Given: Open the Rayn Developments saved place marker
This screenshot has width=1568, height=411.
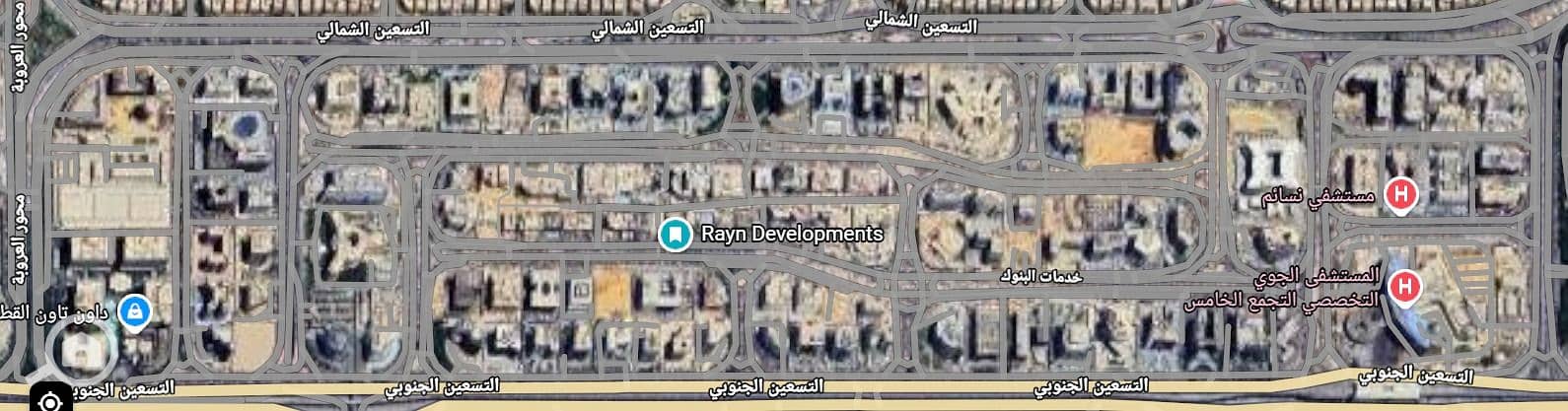Looking at the screenshot, I should click(x=675, y=235).
